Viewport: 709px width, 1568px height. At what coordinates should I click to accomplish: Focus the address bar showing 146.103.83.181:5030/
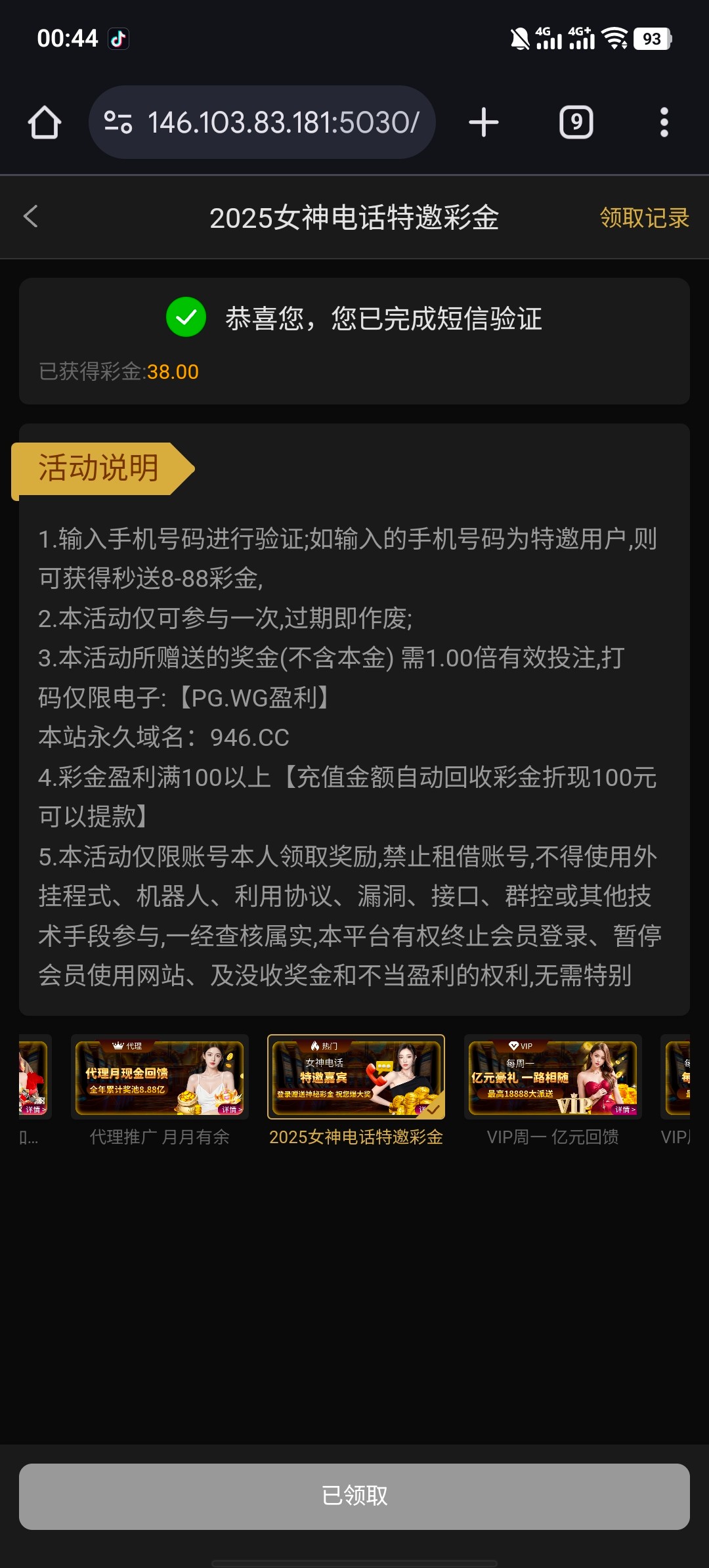click(283, 123)
